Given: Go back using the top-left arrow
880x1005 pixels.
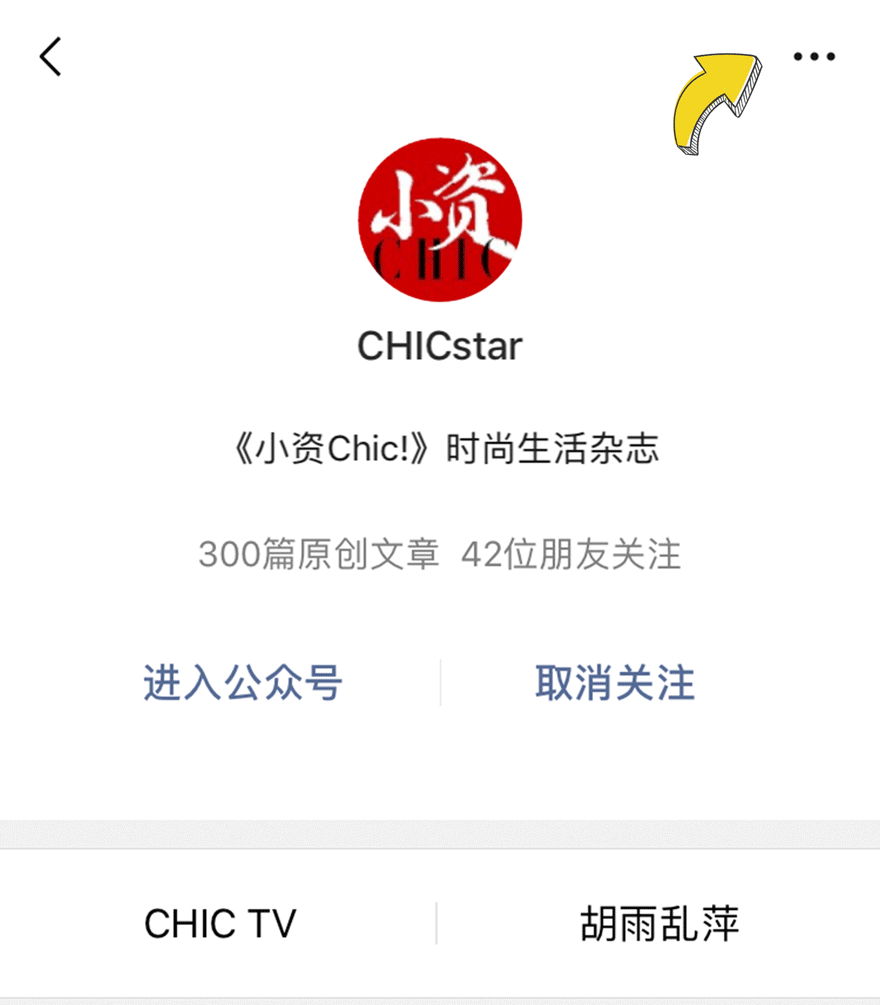Looking at the screenshot, I should 51,57.
